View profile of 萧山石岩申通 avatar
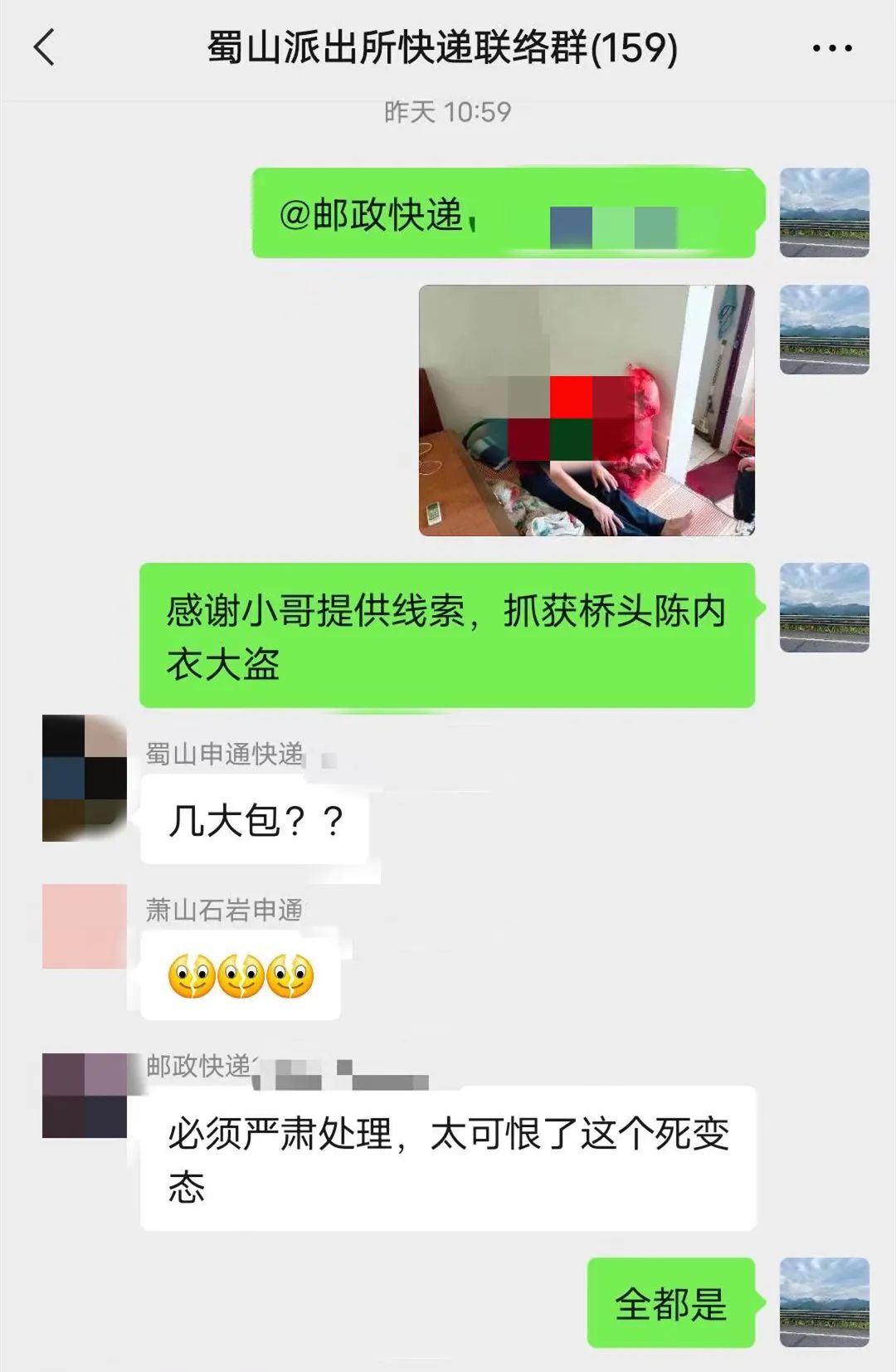 pos(84,926)
